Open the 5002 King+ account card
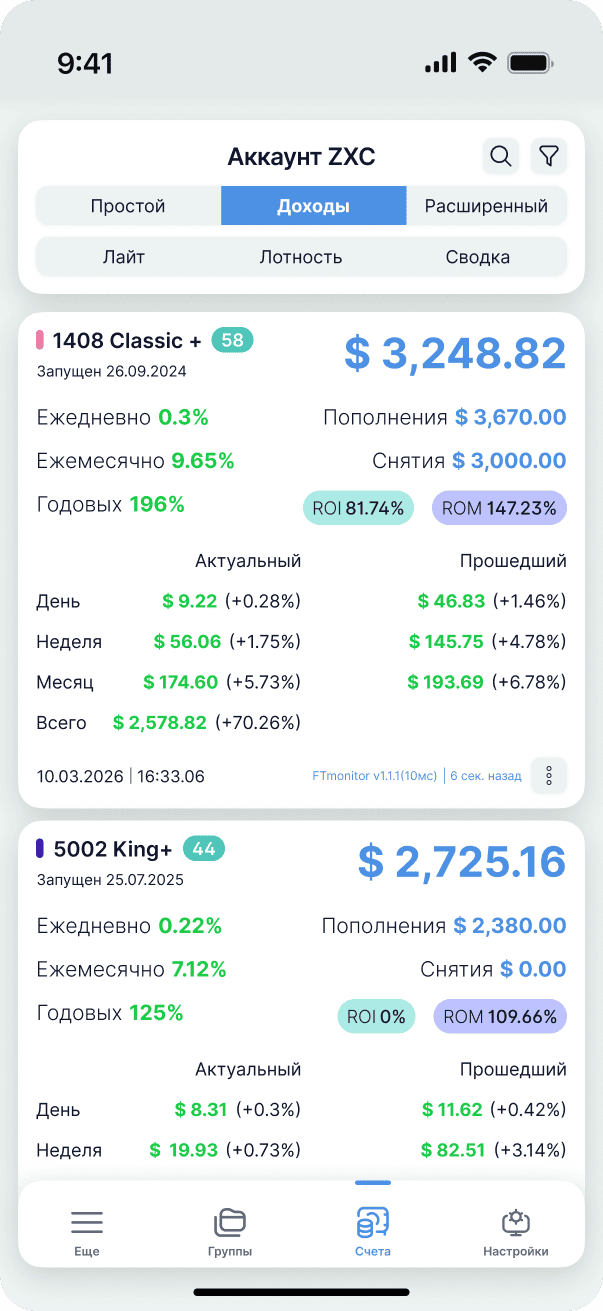Image resolution: width=603 pixels, height=1311 pixels. [x=301, y=1000]
